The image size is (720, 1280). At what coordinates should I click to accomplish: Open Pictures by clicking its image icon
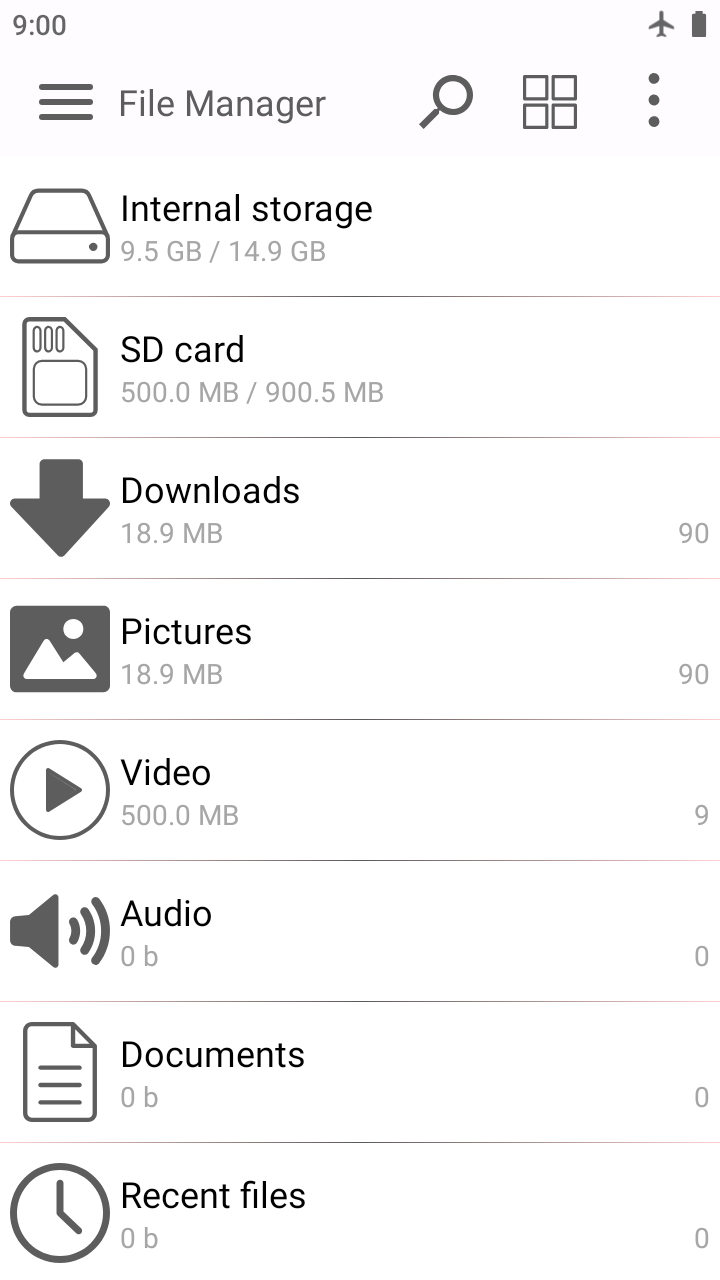(x=59, y=649)
